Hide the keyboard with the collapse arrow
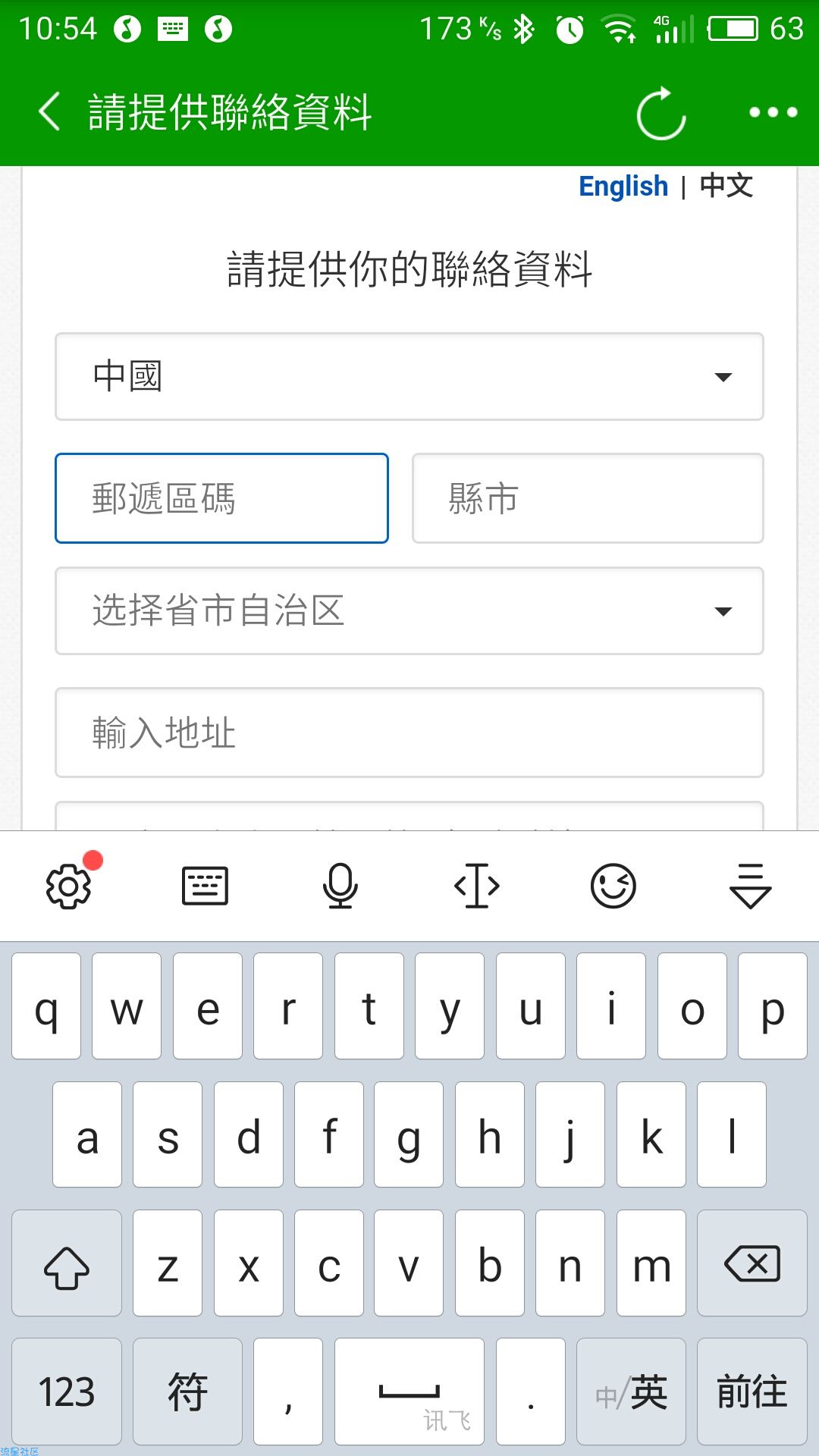The width and height of the screenshot is (819, 1456). (750, 886)
